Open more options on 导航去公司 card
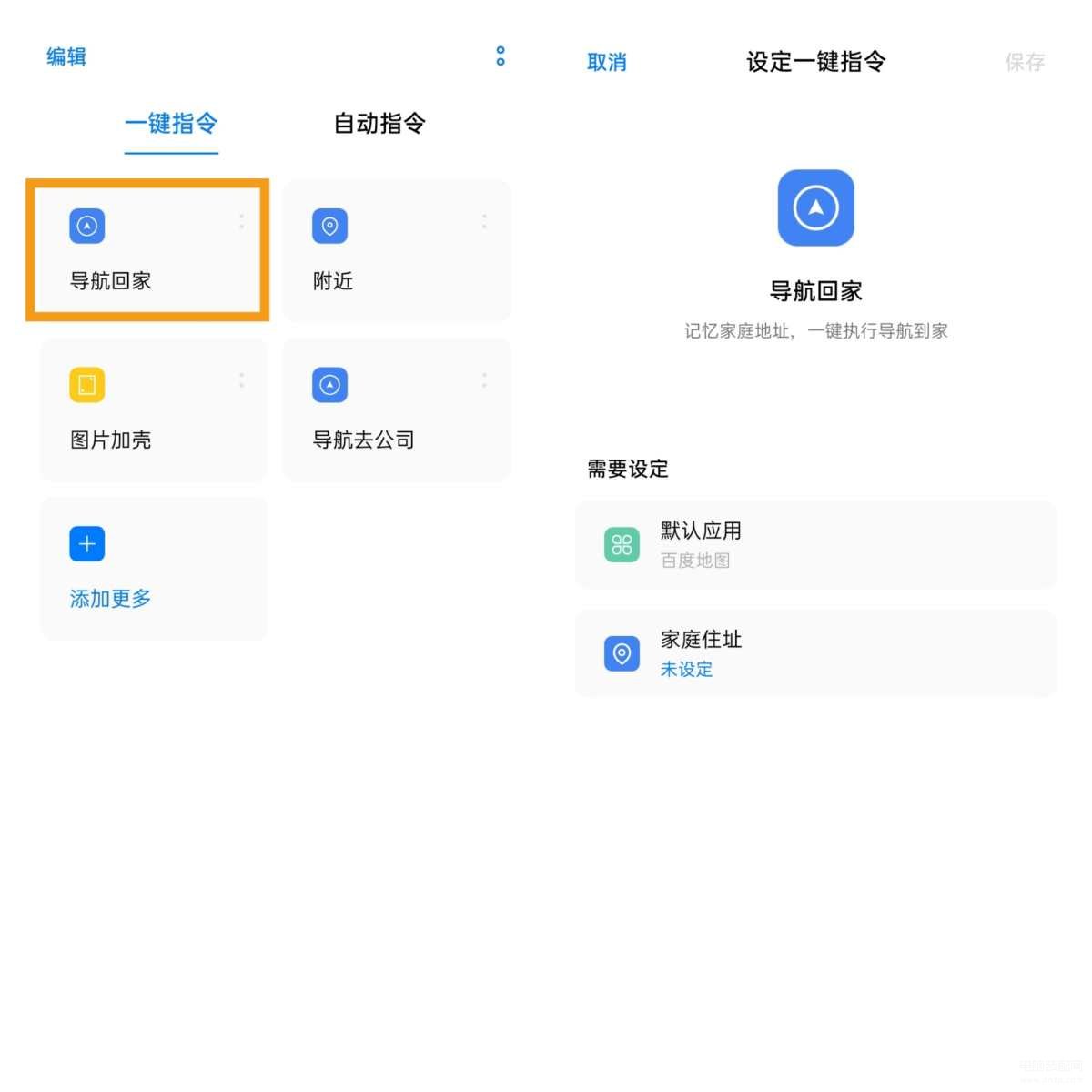The image size is (1092, 1092). point(484,380)
